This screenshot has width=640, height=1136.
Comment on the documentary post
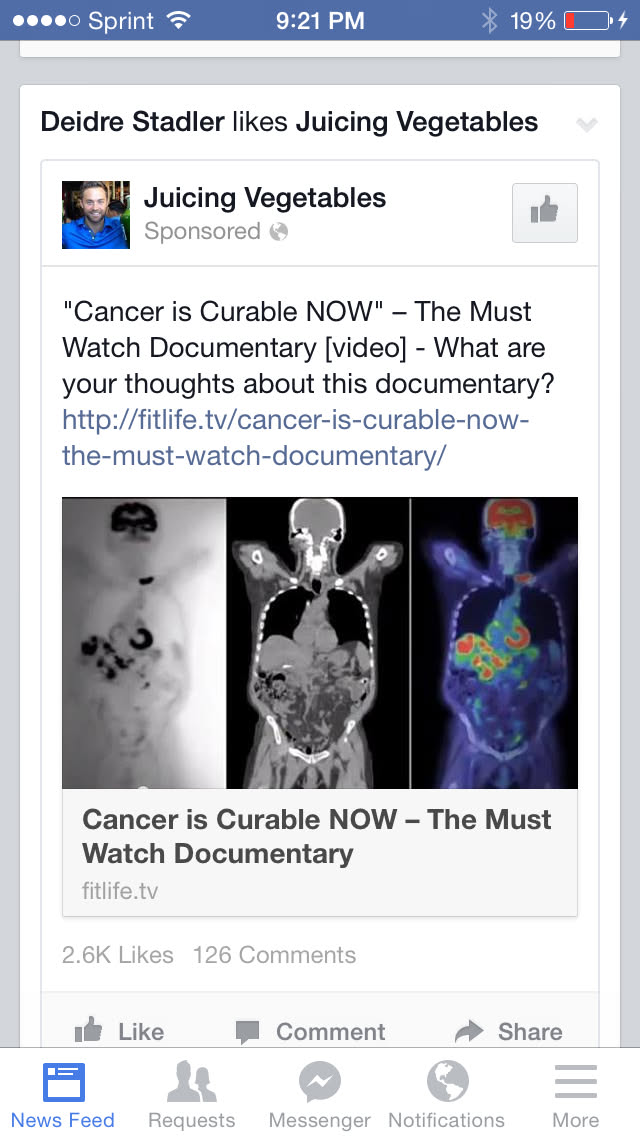(310, 1031)
